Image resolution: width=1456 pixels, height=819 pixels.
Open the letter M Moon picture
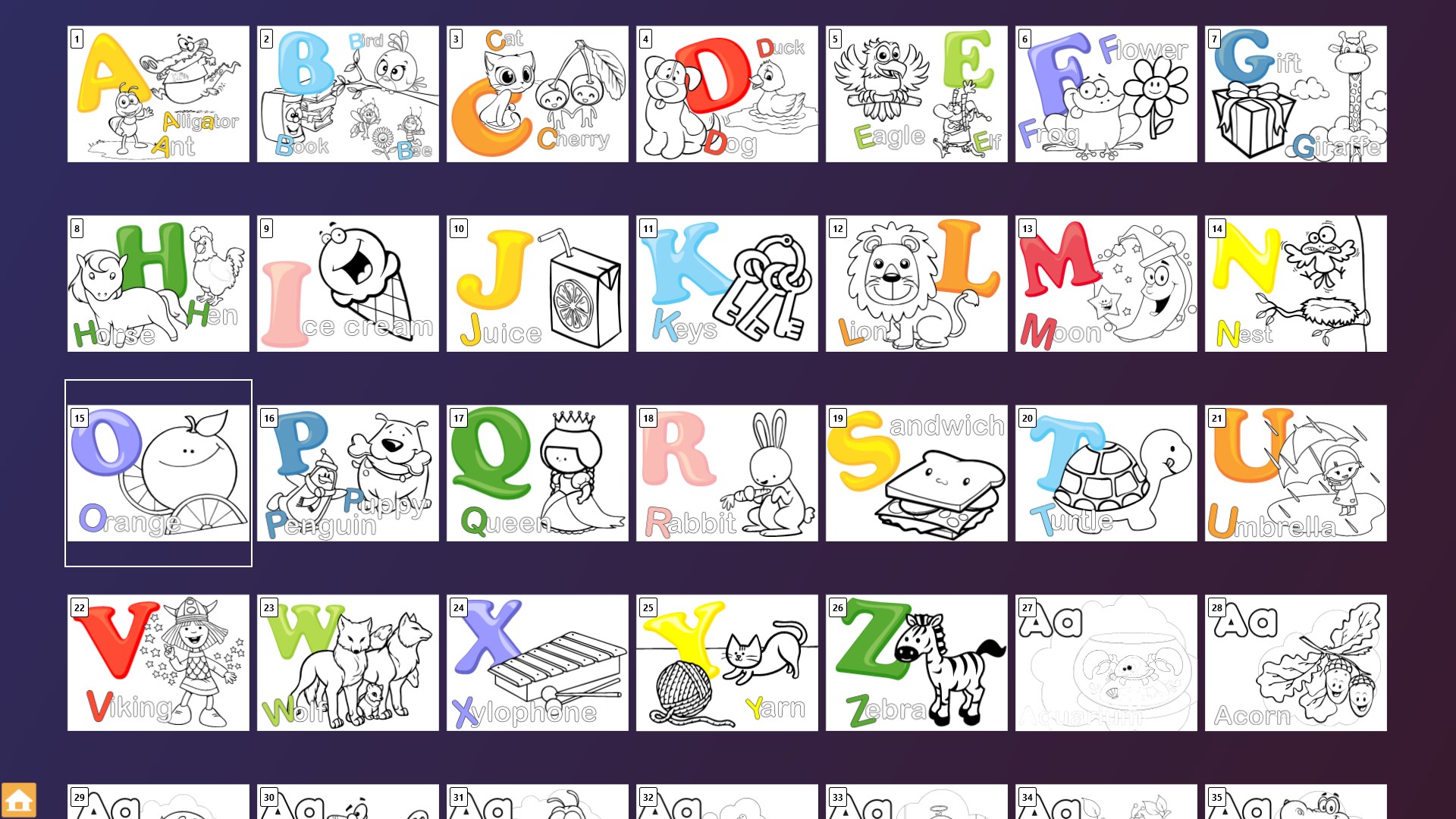1106,284
